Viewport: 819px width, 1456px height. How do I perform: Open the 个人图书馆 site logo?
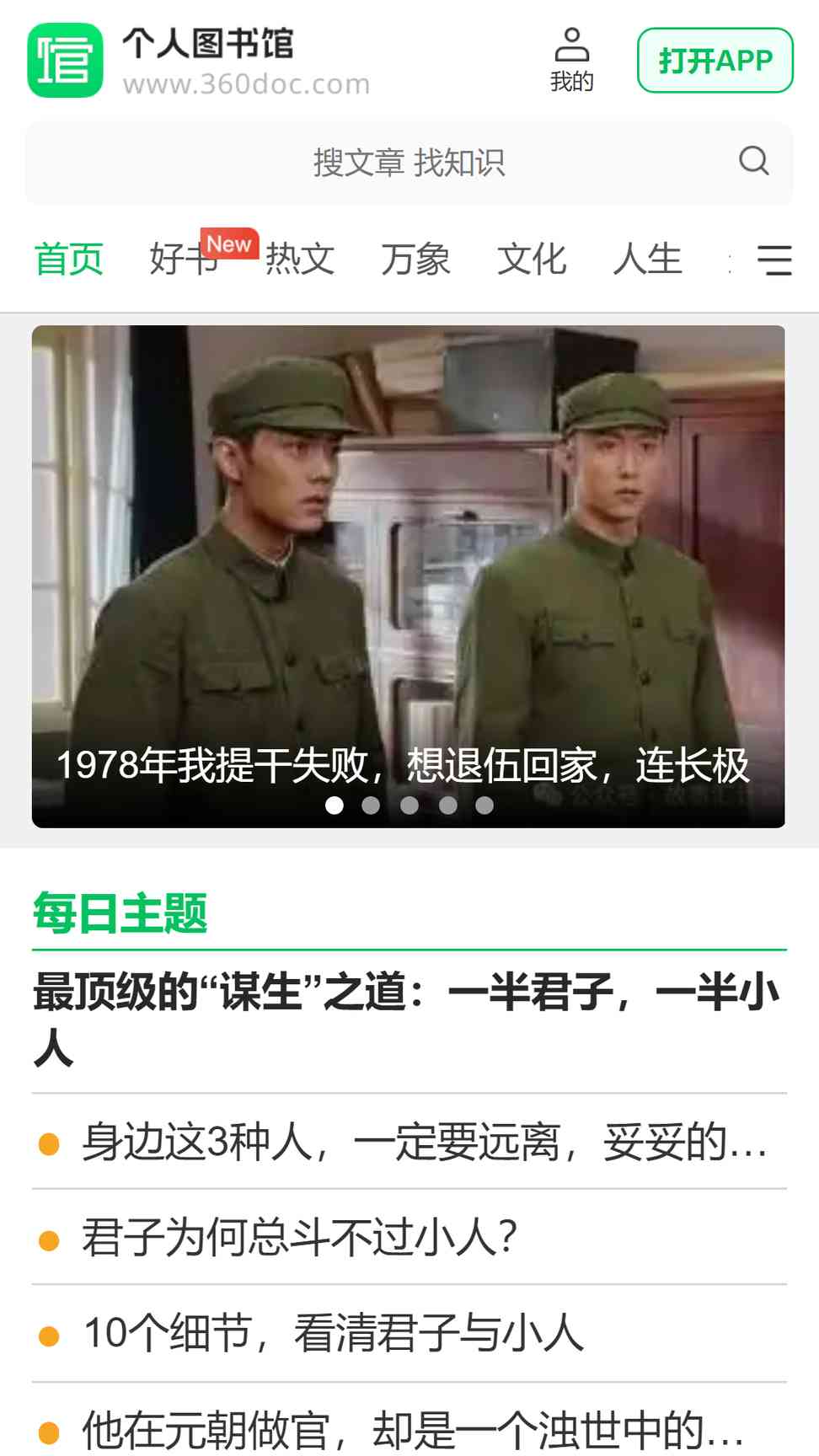(66, 61)
